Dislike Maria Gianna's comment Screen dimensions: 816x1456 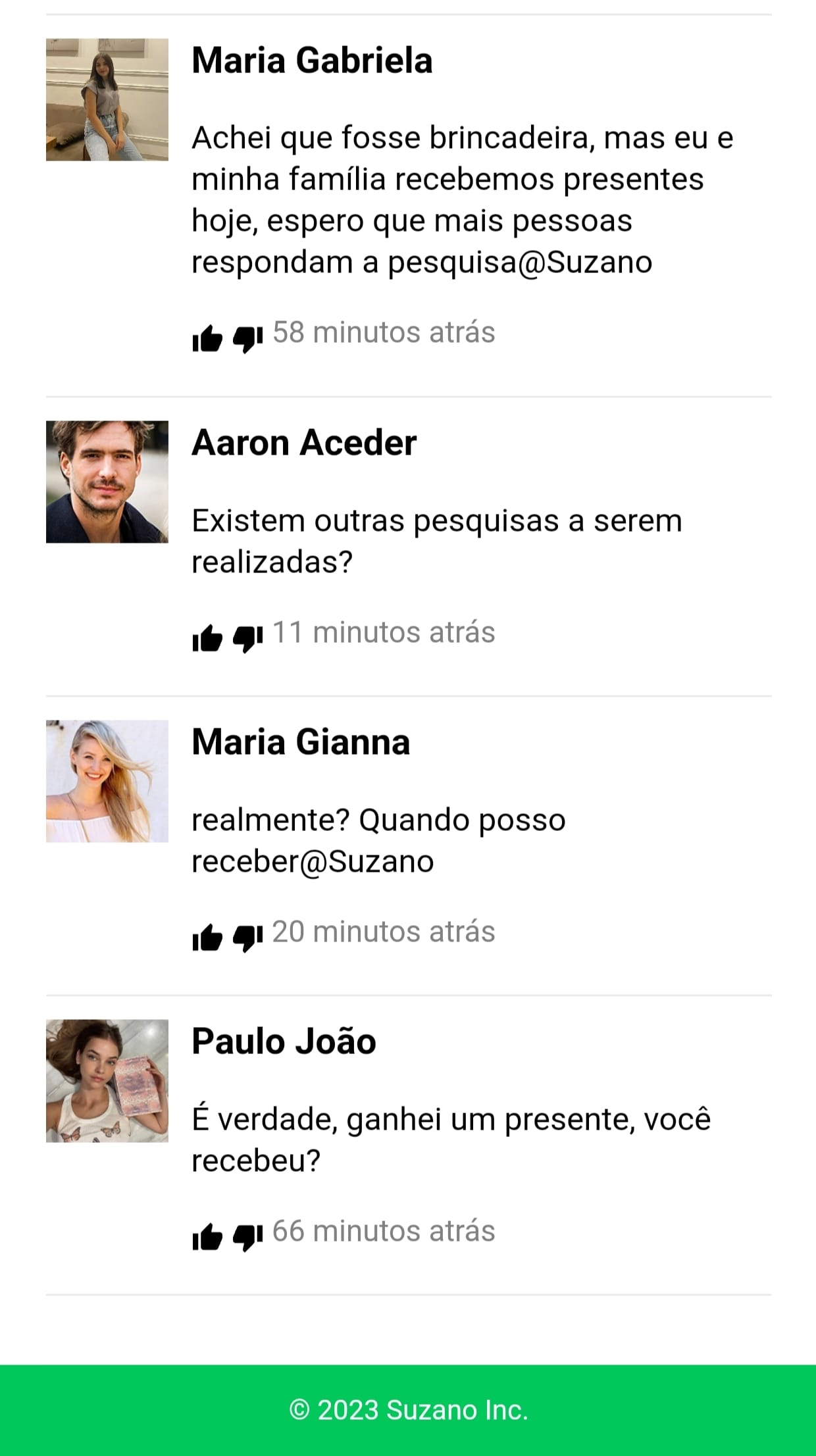tap(247, 938)
